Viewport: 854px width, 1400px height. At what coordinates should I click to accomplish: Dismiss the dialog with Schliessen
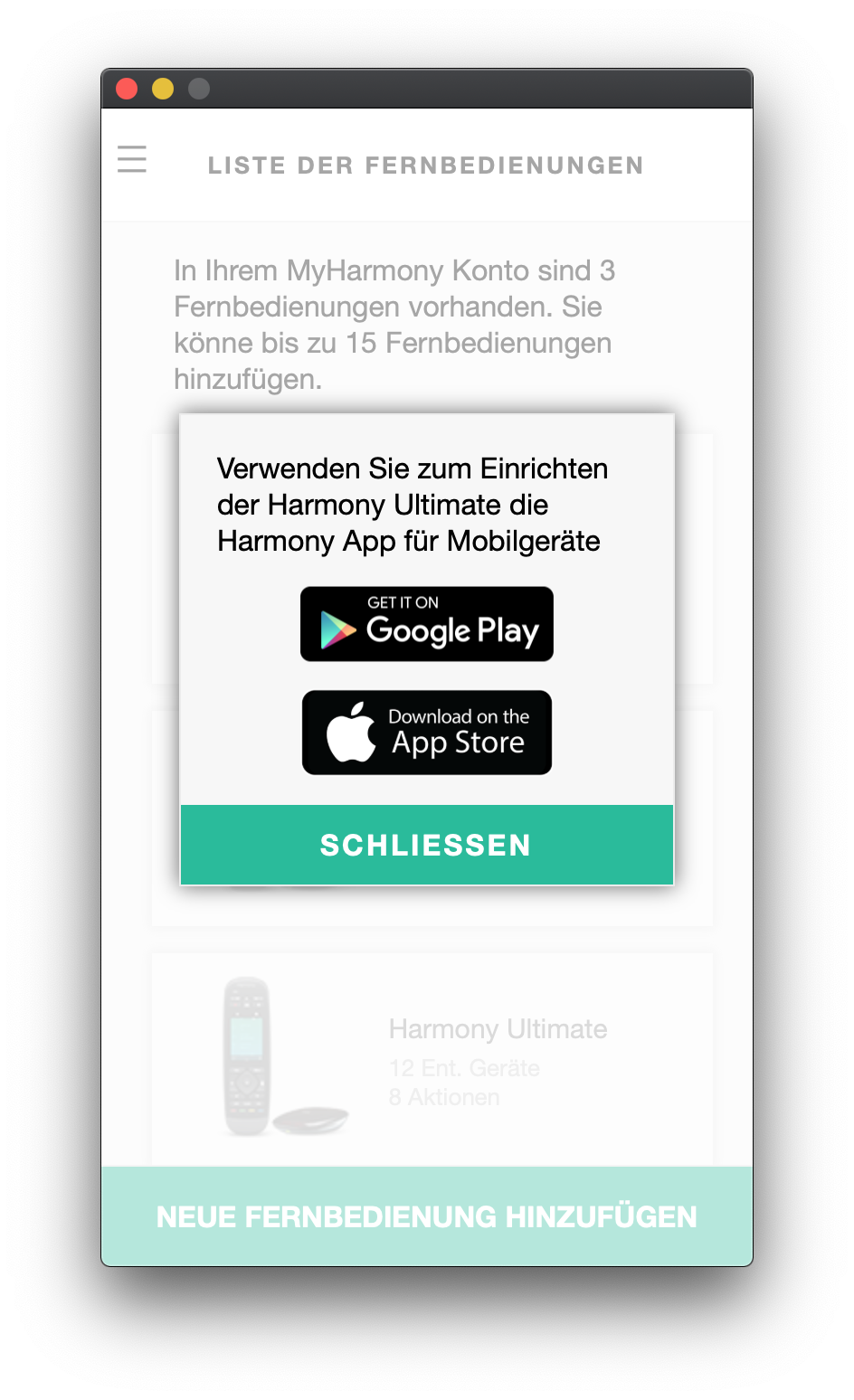(427, 845)
